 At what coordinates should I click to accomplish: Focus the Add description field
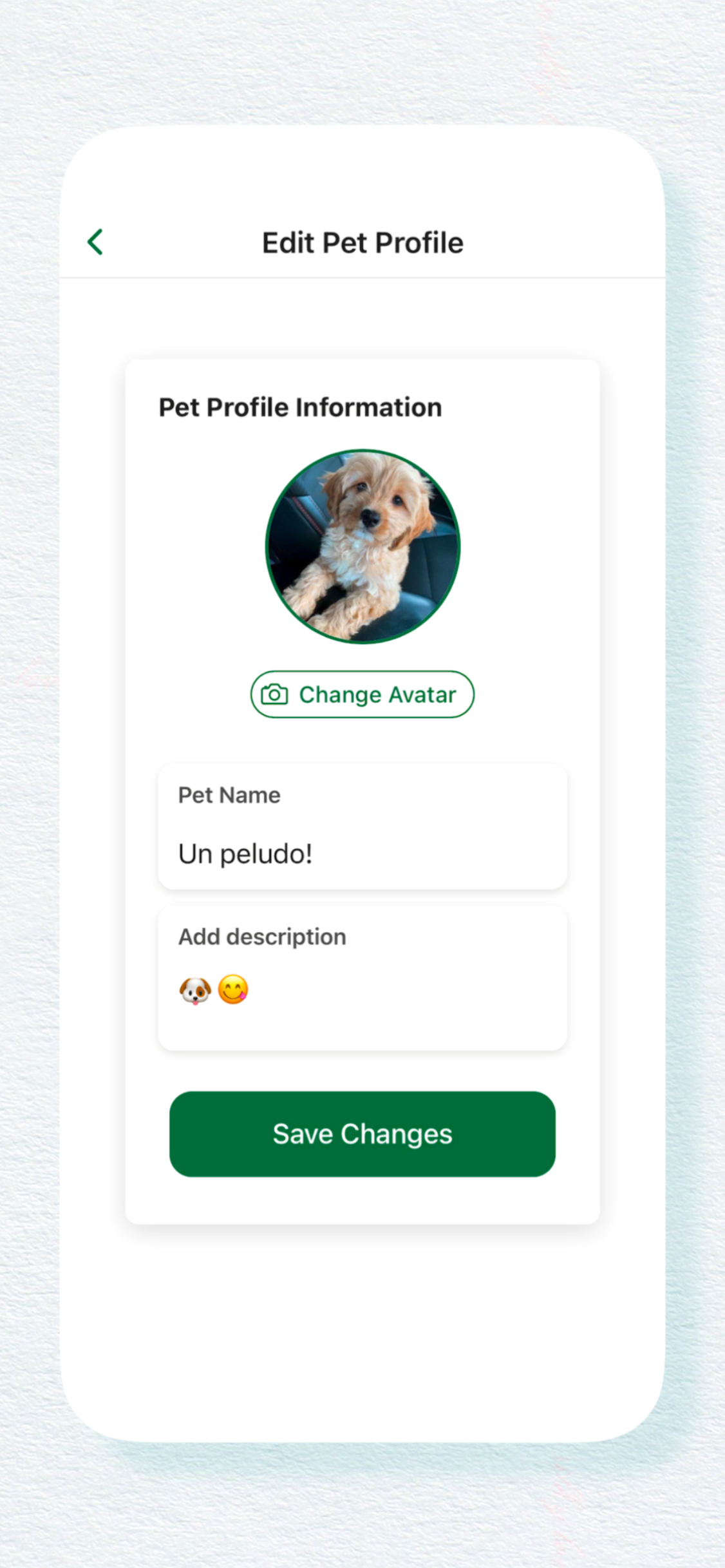pyautogui.click(x=362, y=991)
